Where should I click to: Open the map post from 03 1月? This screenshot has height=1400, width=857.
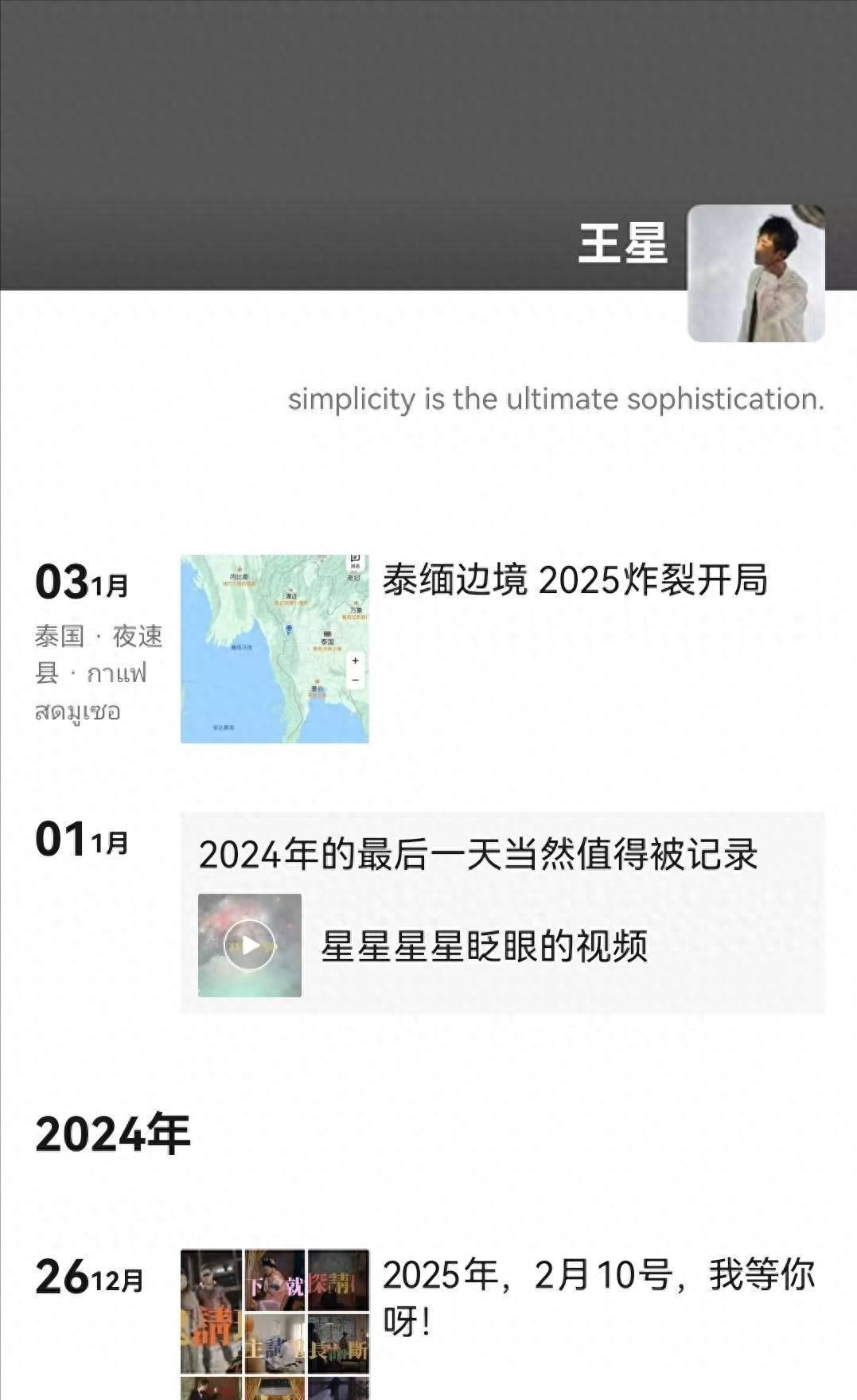tap(275, 649)
